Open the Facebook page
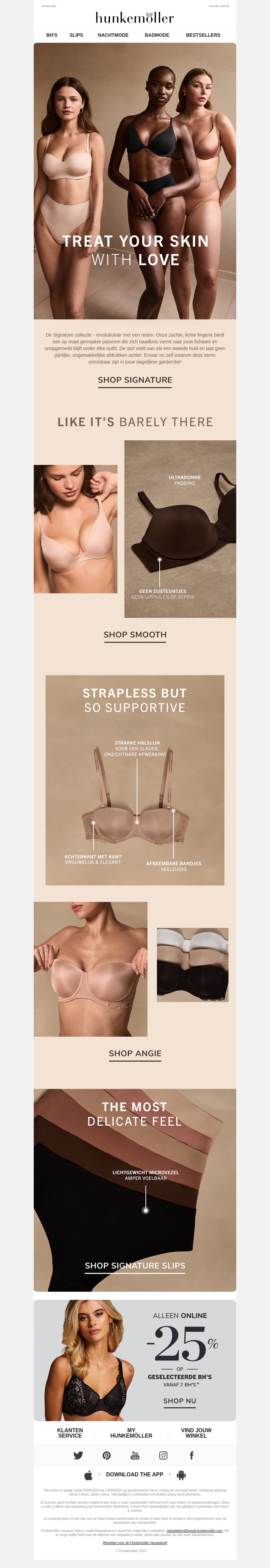This screenshot has width=270, height=1568. pyautogui.click(x=191, y=1455)
